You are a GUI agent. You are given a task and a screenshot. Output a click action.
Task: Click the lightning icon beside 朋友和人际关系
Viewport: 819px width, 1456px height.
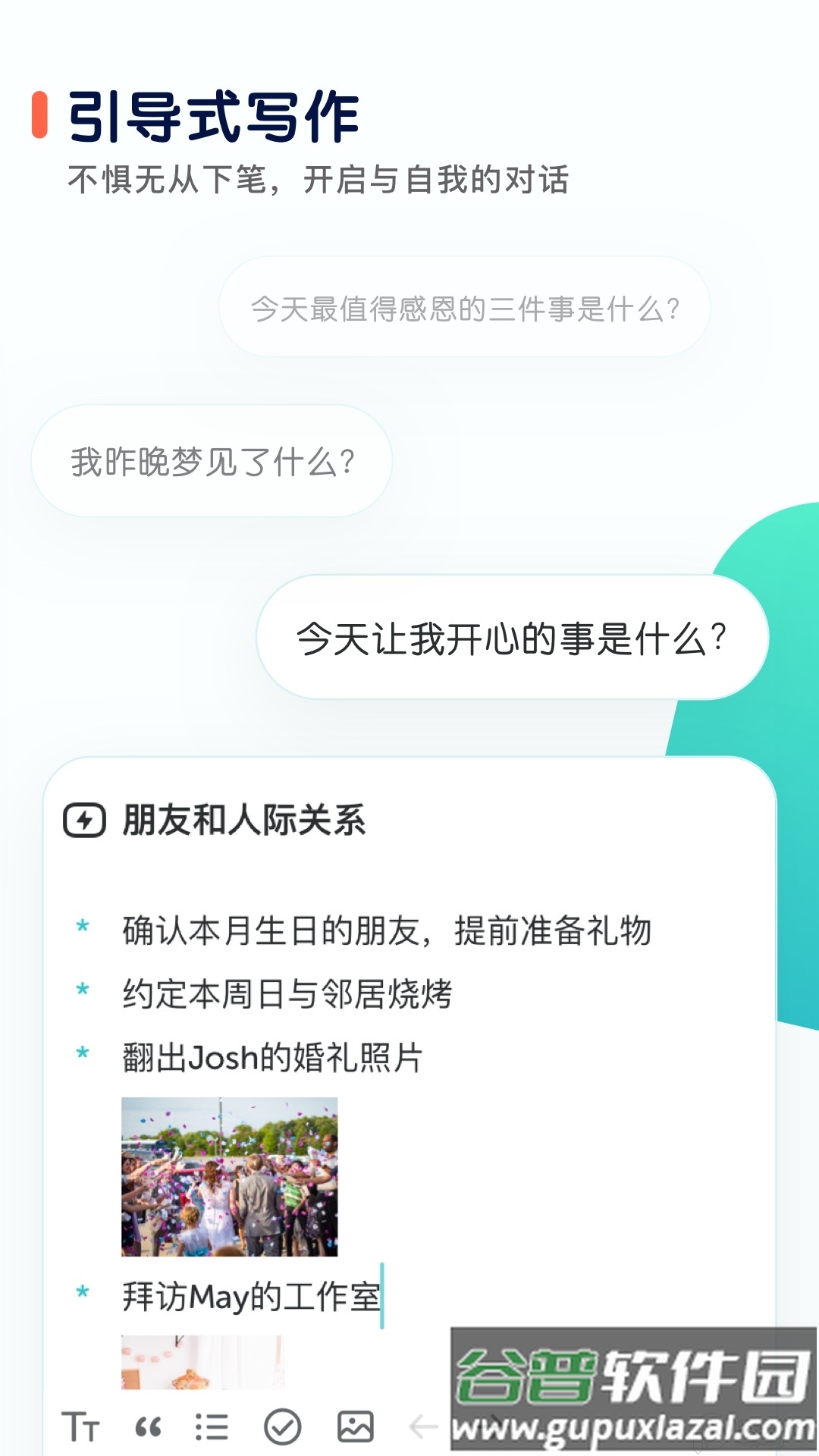pos(83,821)
